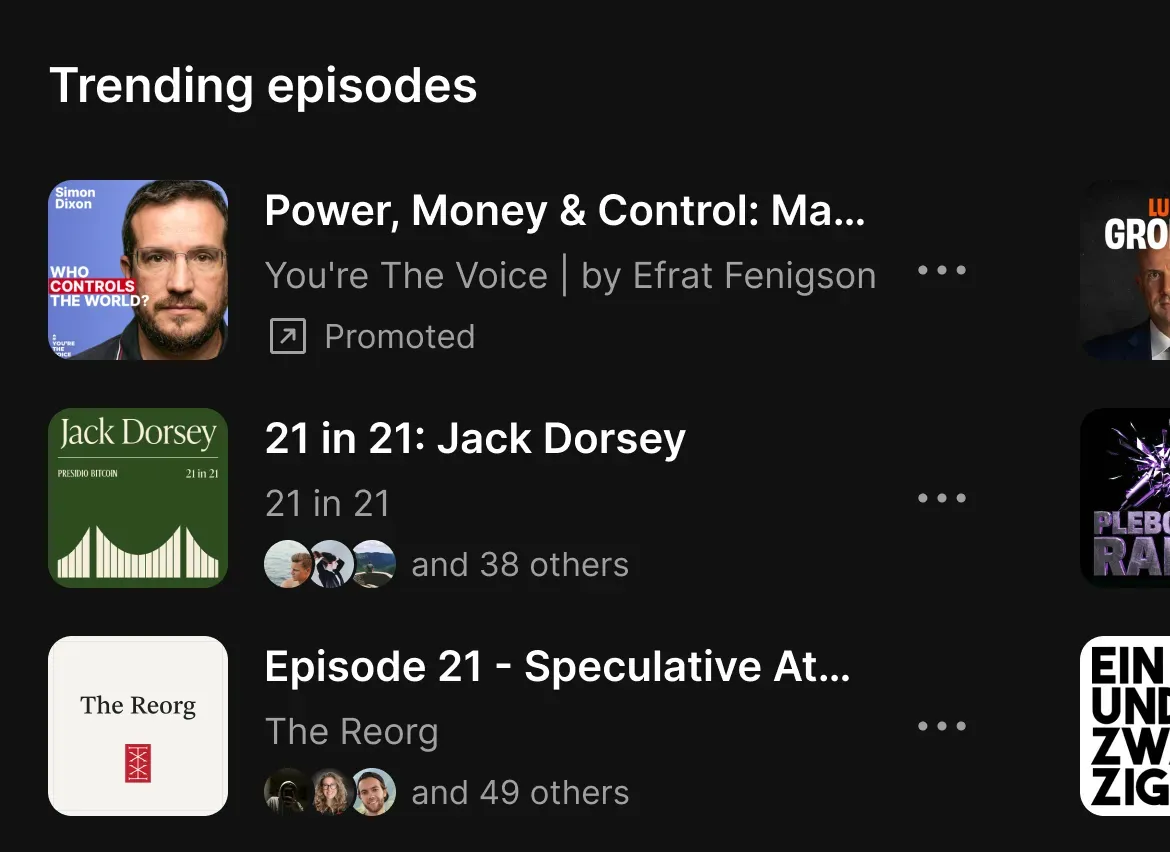This screenshot has width=1170, height=852.
Task: Open the Einundzwanzig episode artwork
Action: coord(1126,726)
